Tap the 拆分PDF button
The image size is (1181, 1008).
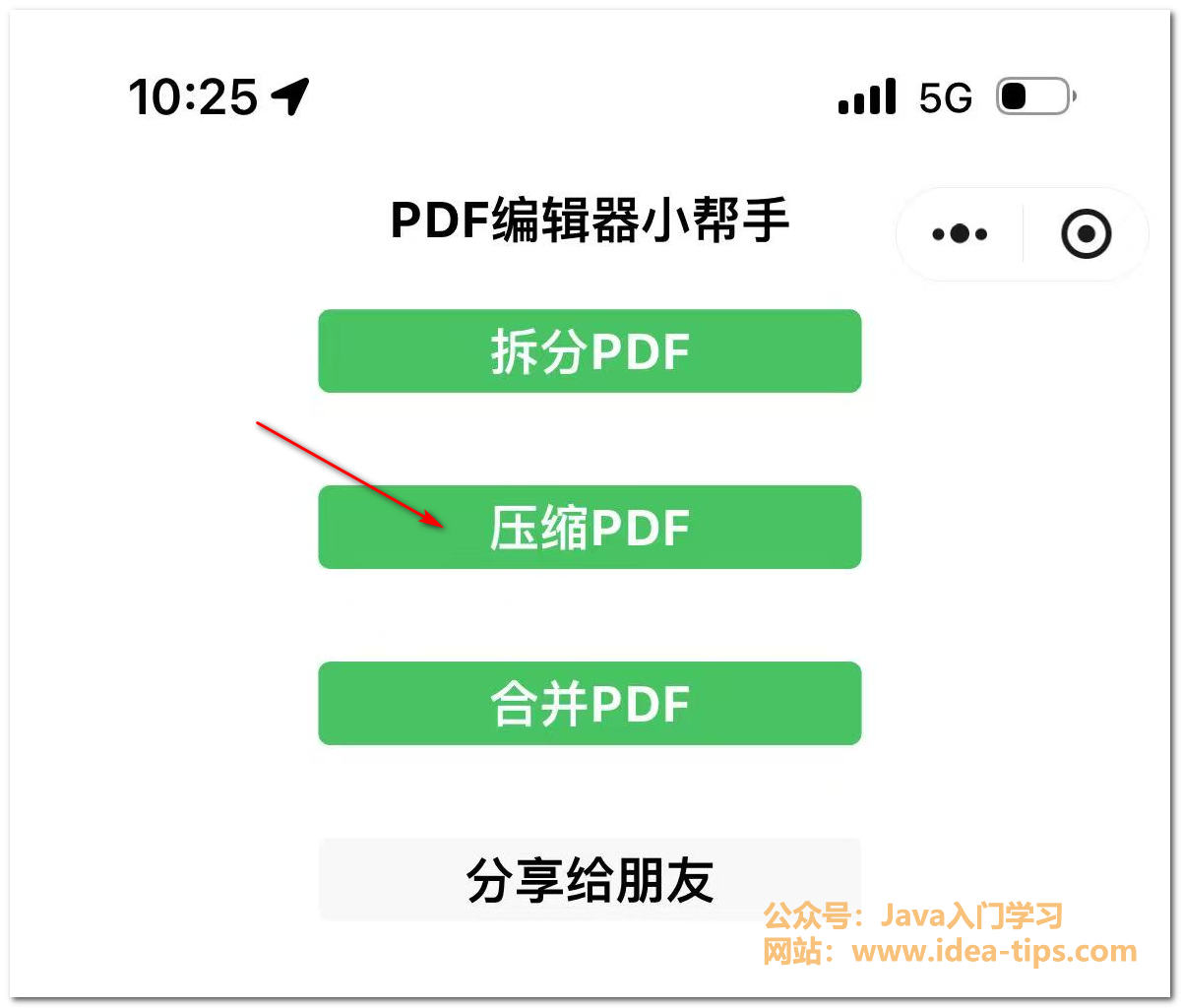point(590,351)
